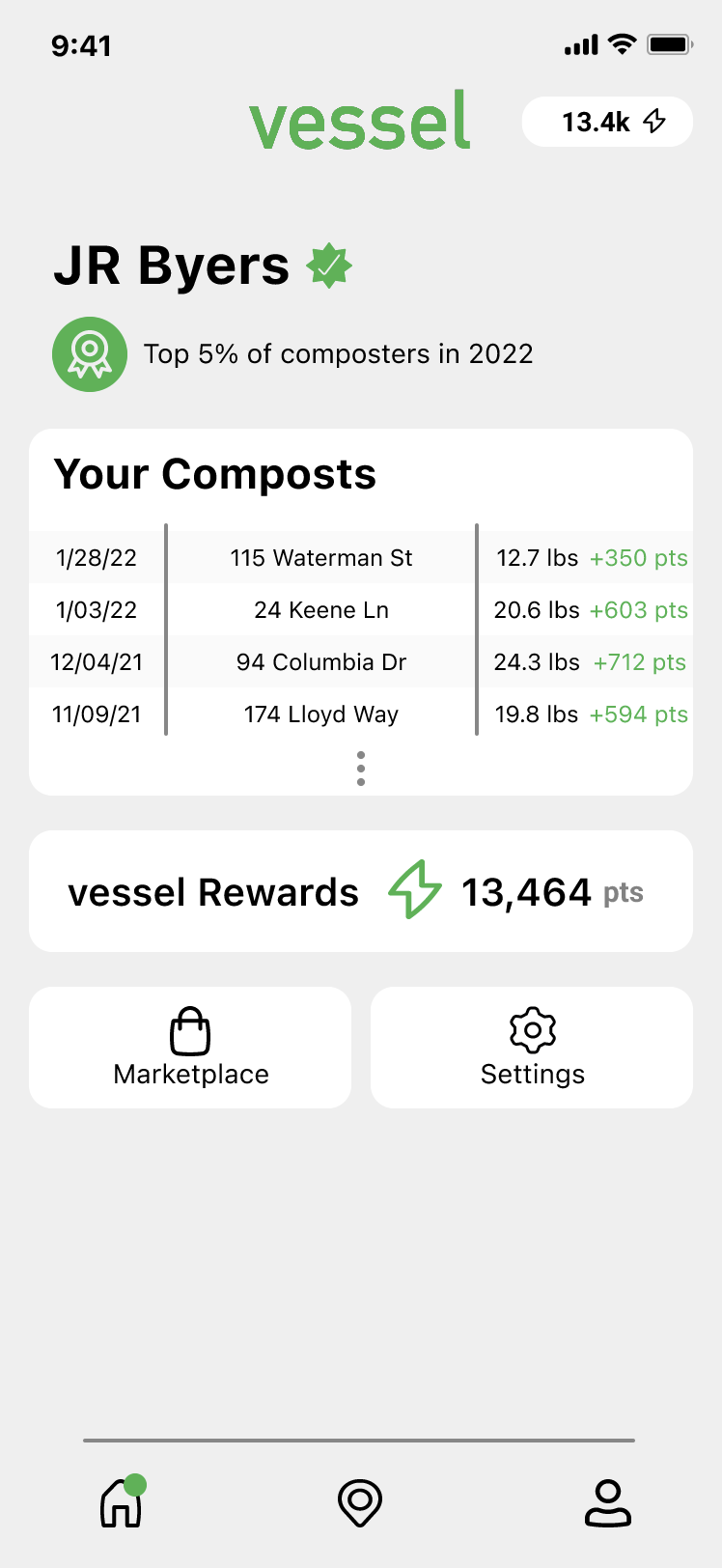Viewport: 722px width, 1568px height.
Task: Open the vessel Rewards card
Action: pyautogui.click(x=361, y=891)
